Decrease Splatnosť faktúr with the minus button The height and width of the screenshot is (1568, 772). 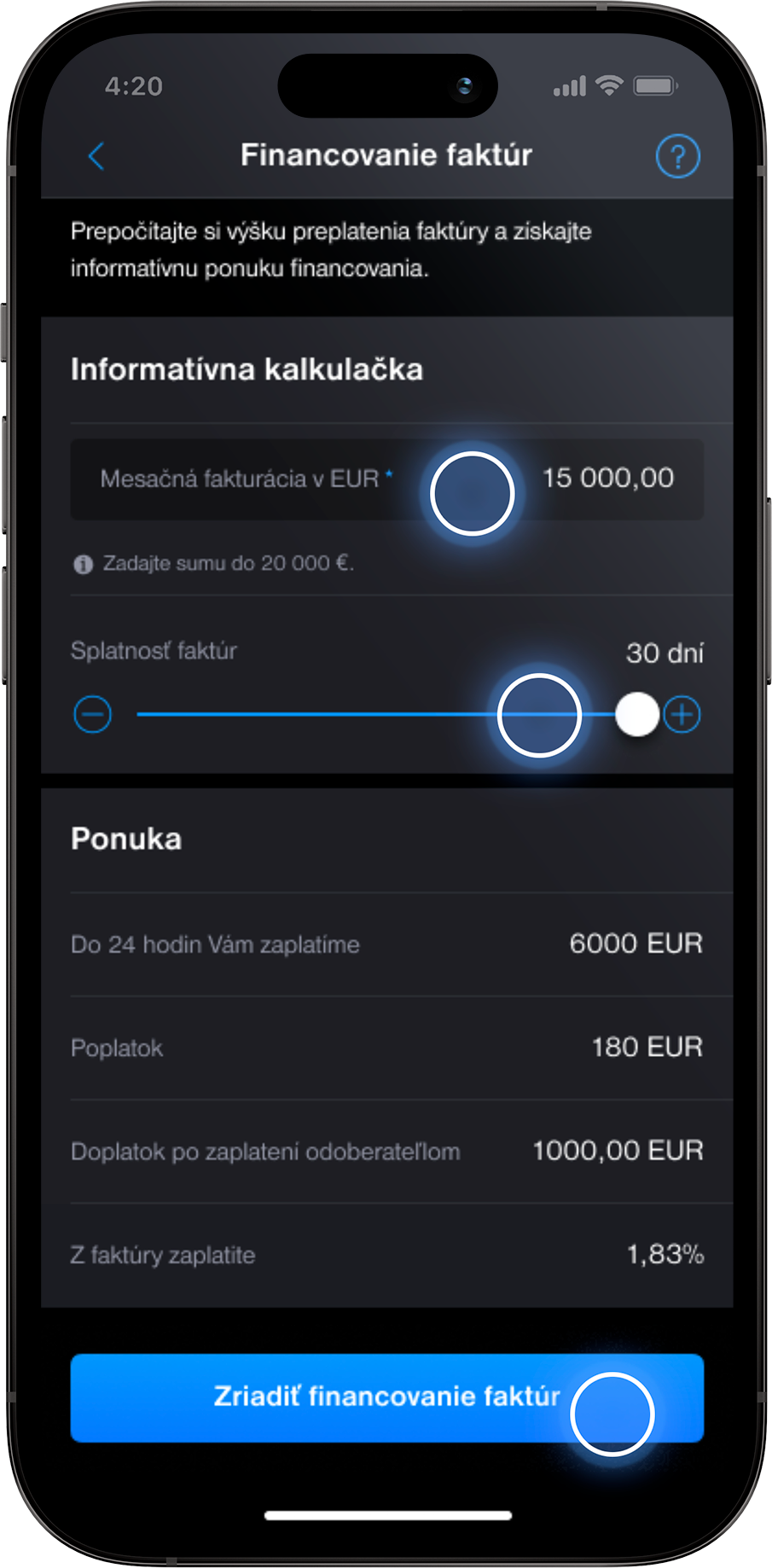click(x=92, y=714)
